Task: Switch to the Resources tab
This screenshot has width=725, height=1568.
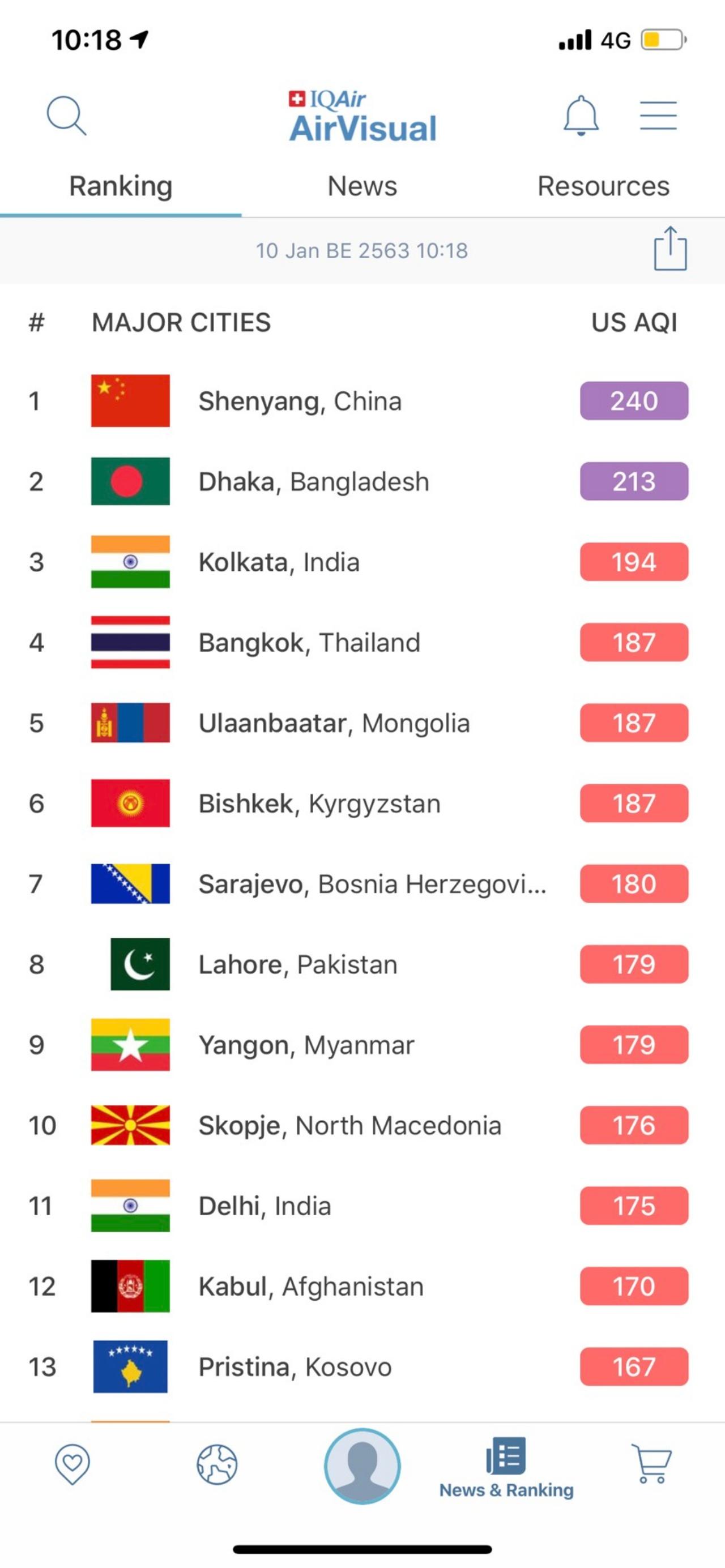Action: pyautogui.click(x=603, y=186)
